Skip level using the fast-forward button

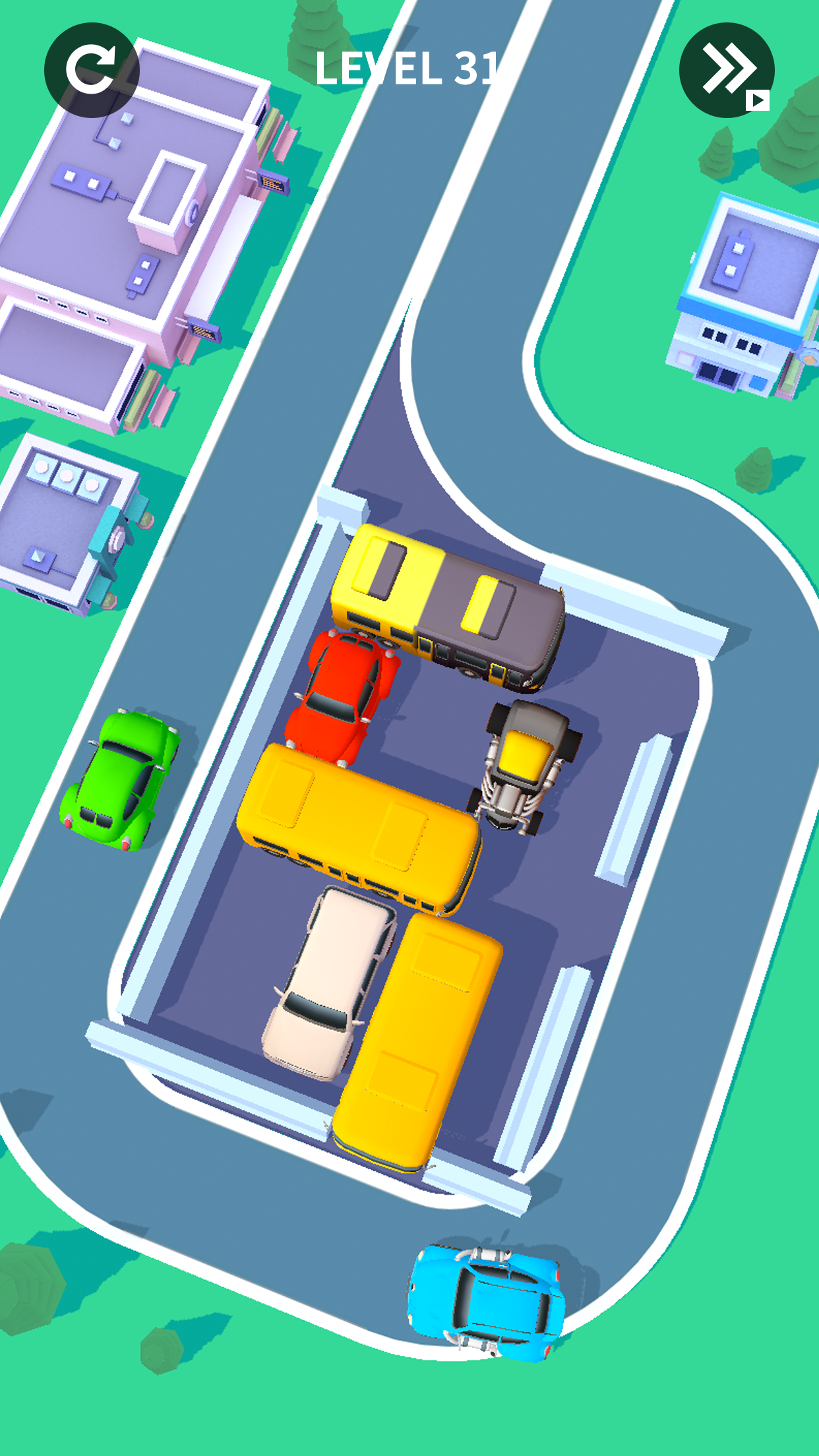[726, 71]
